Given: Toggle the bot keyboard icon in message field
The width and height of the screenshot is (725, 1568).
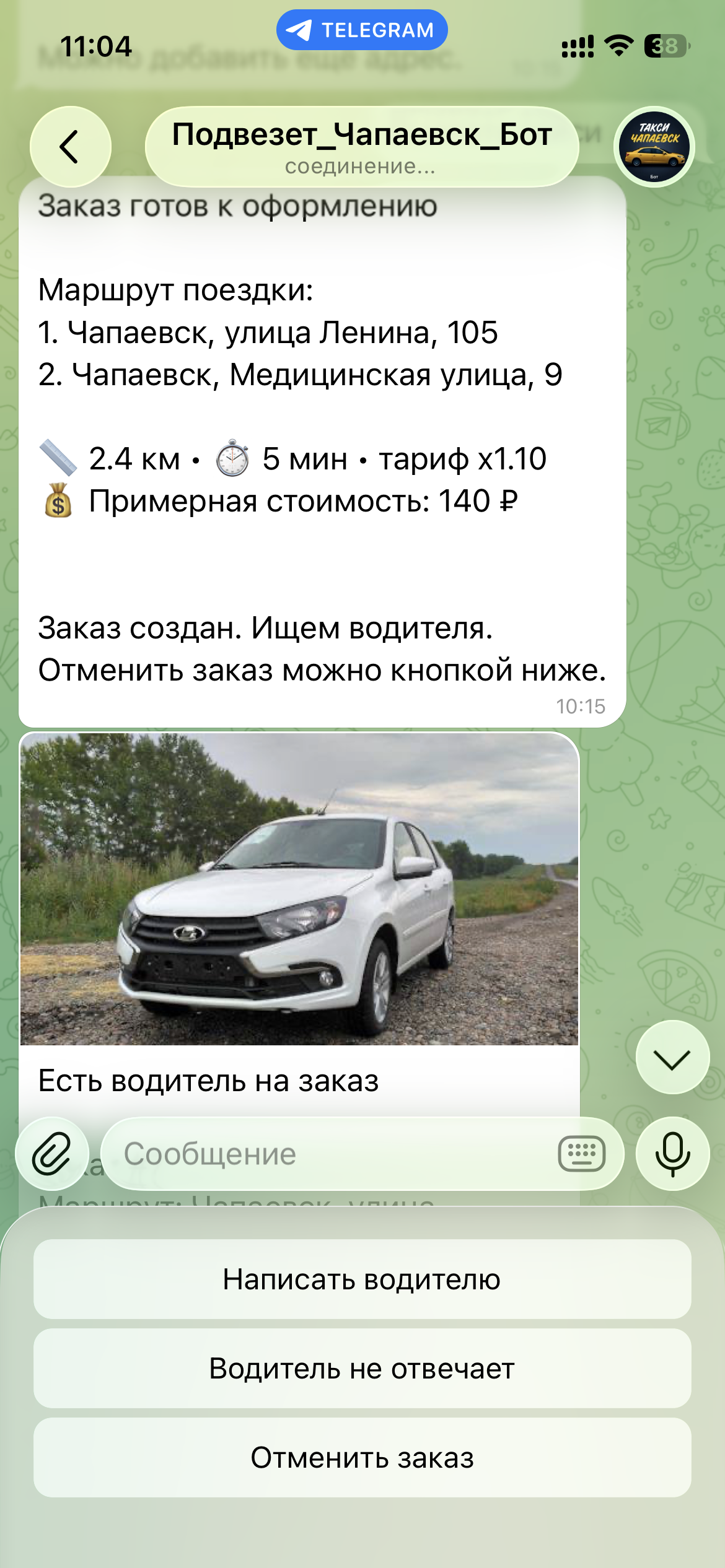Looking at the screenshot, I should click(x=581, y=1154).
